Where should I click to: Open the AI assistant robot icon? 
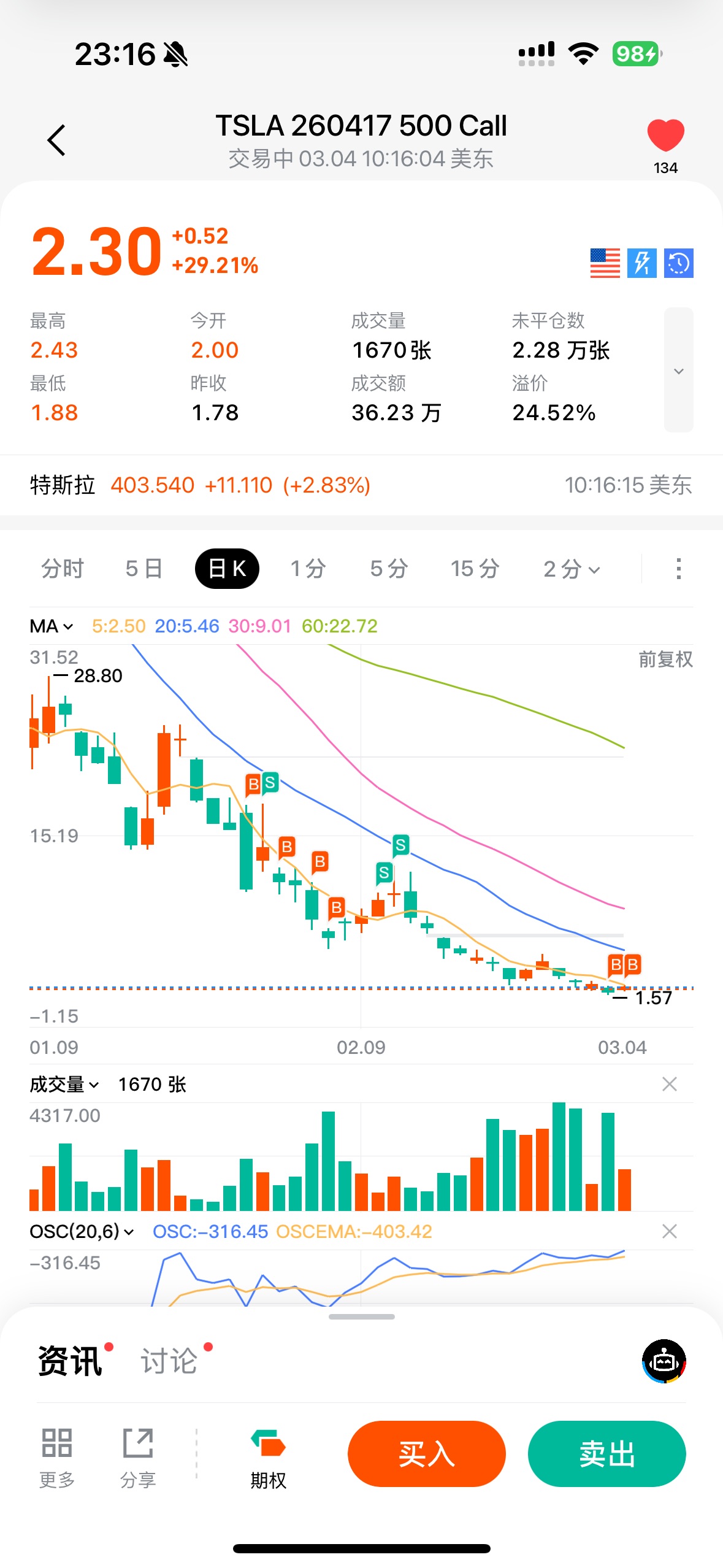664,1361
